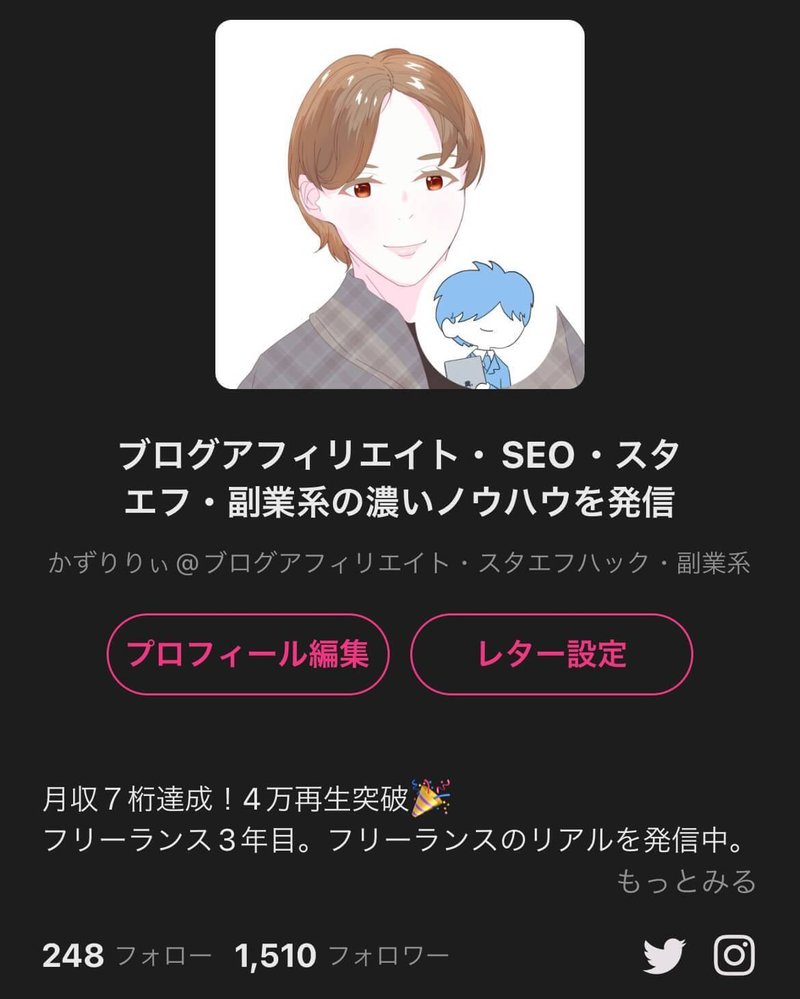Screen dimensions: 800x999
Task: Open the profile avatar image
Action: (x=400, y=205)
